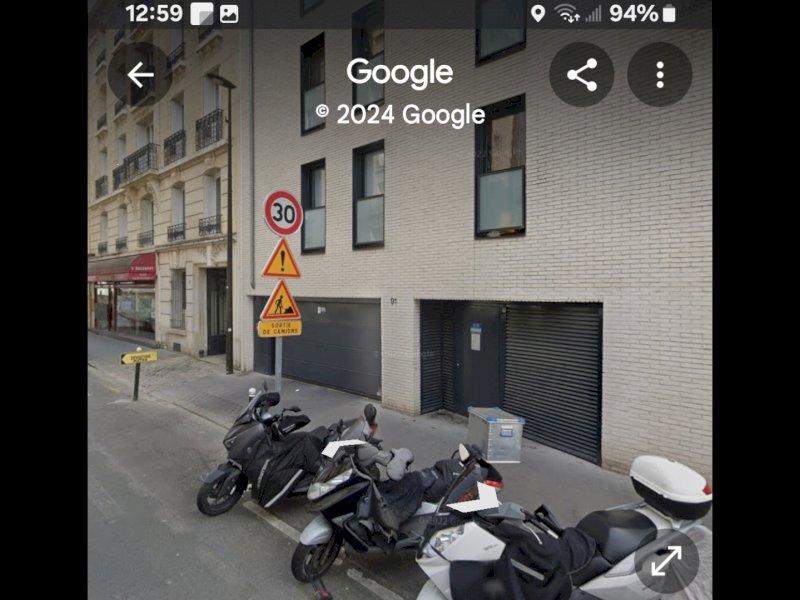Go back using the arrow button
Screen dimensions: 800x600
tap(140, 75)
